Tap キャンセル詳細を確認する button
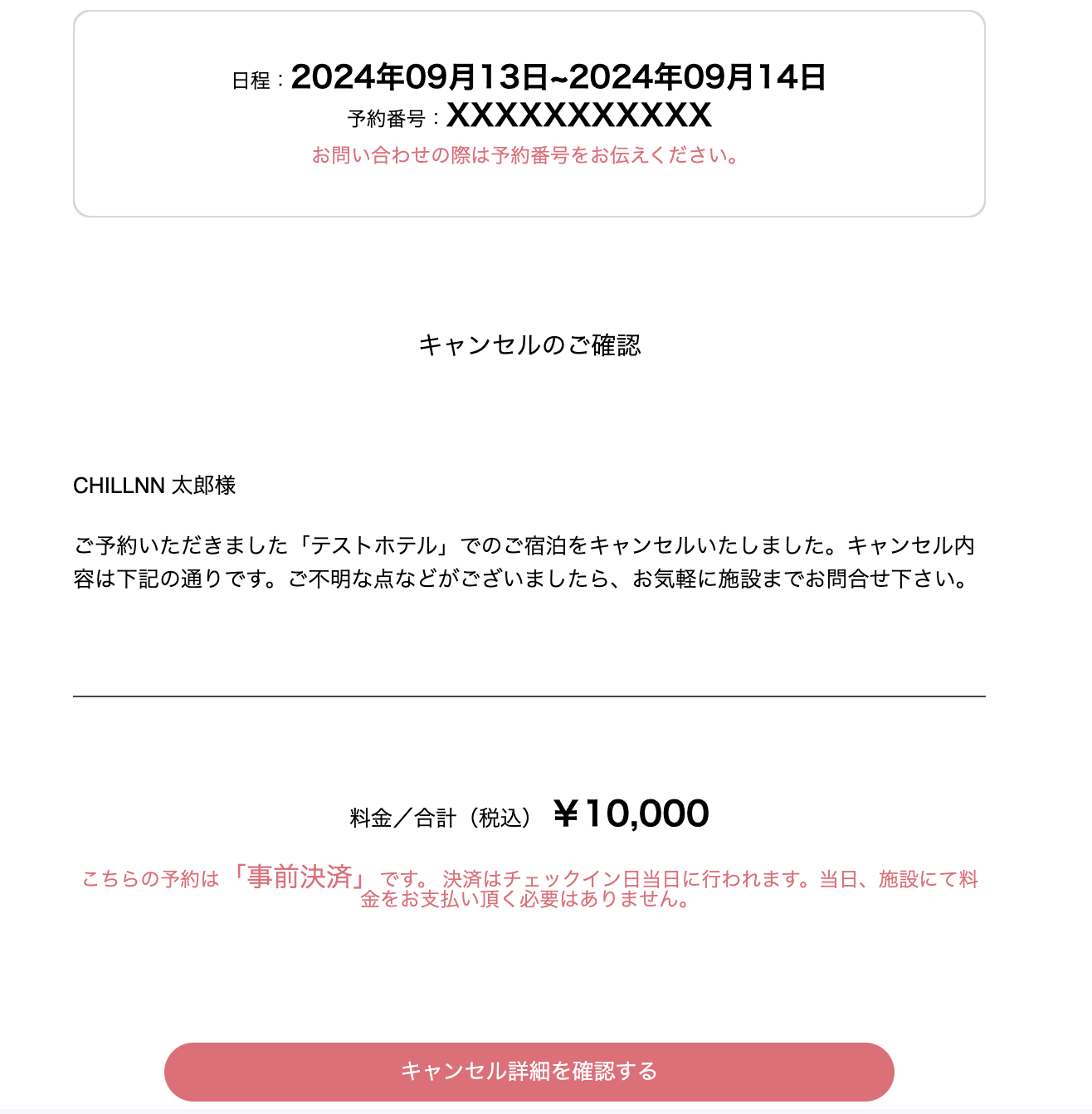The image size is (1092, 1114). [x=529, y=1071]
